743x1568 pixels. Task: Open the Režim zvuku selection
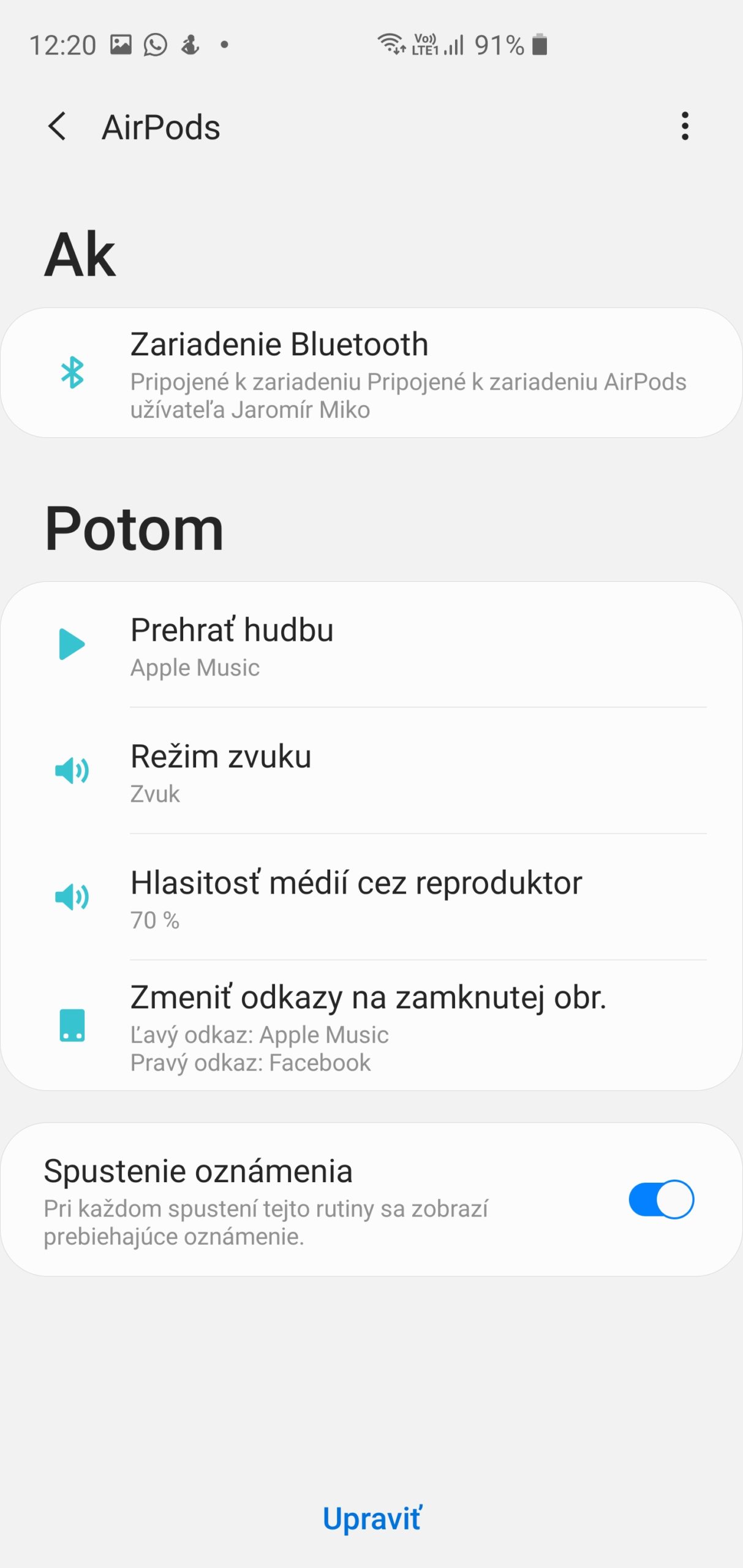(x=371, y=772)
